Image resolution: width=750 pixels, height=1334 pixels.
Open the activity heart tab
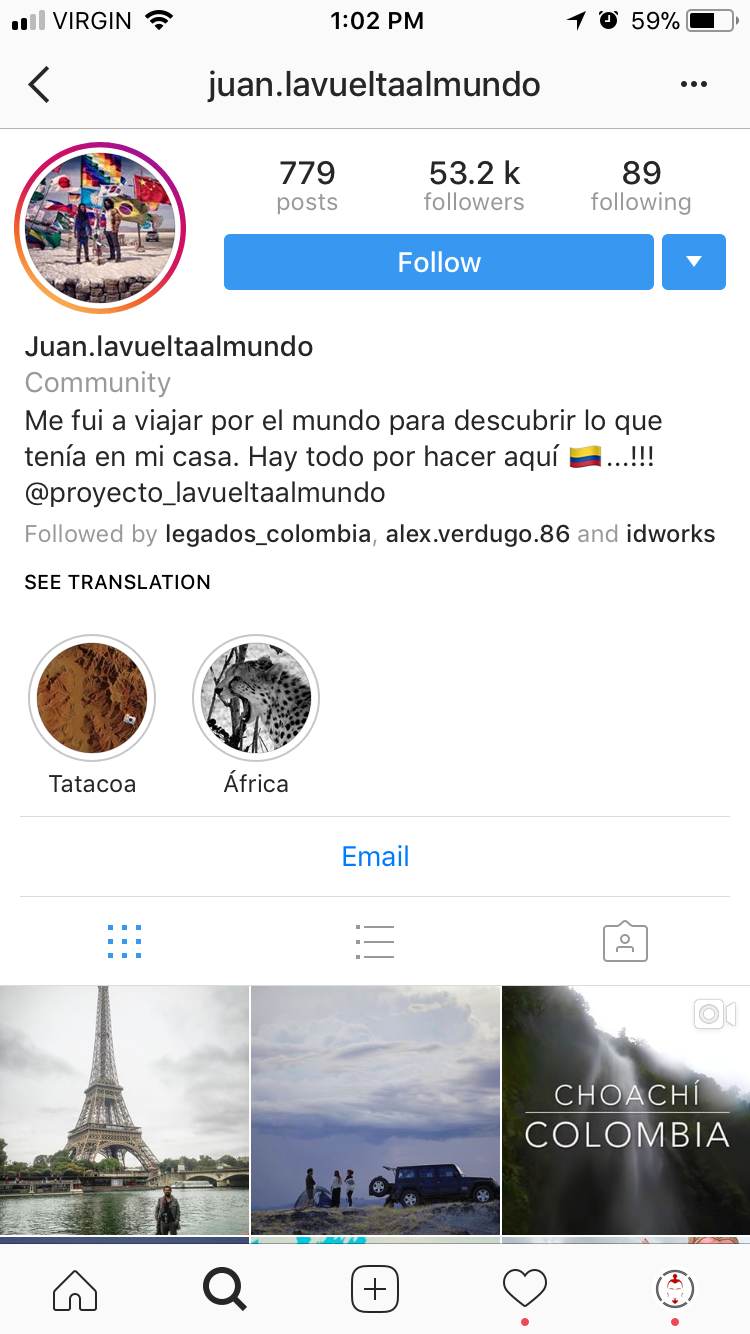(525, 1288)
